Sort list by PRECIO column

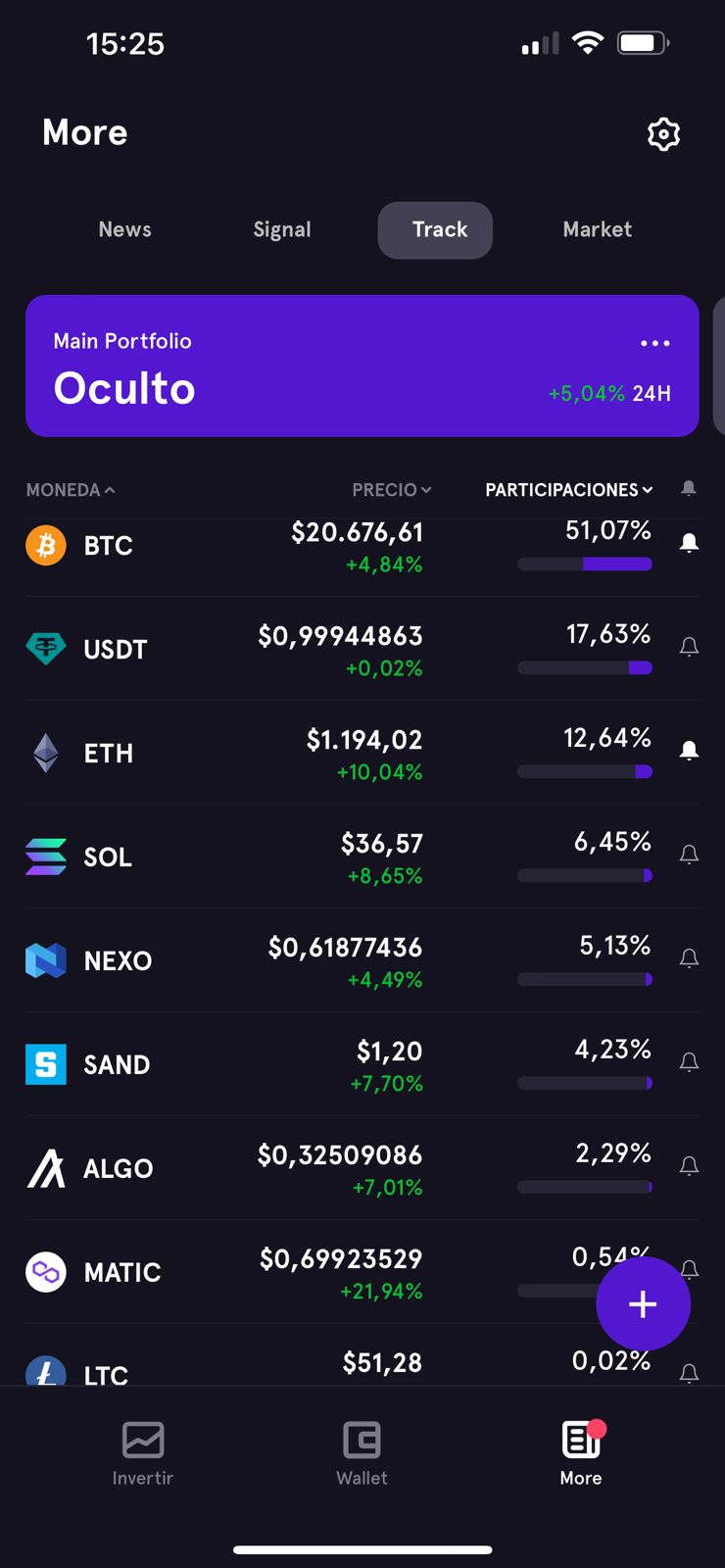392,489
